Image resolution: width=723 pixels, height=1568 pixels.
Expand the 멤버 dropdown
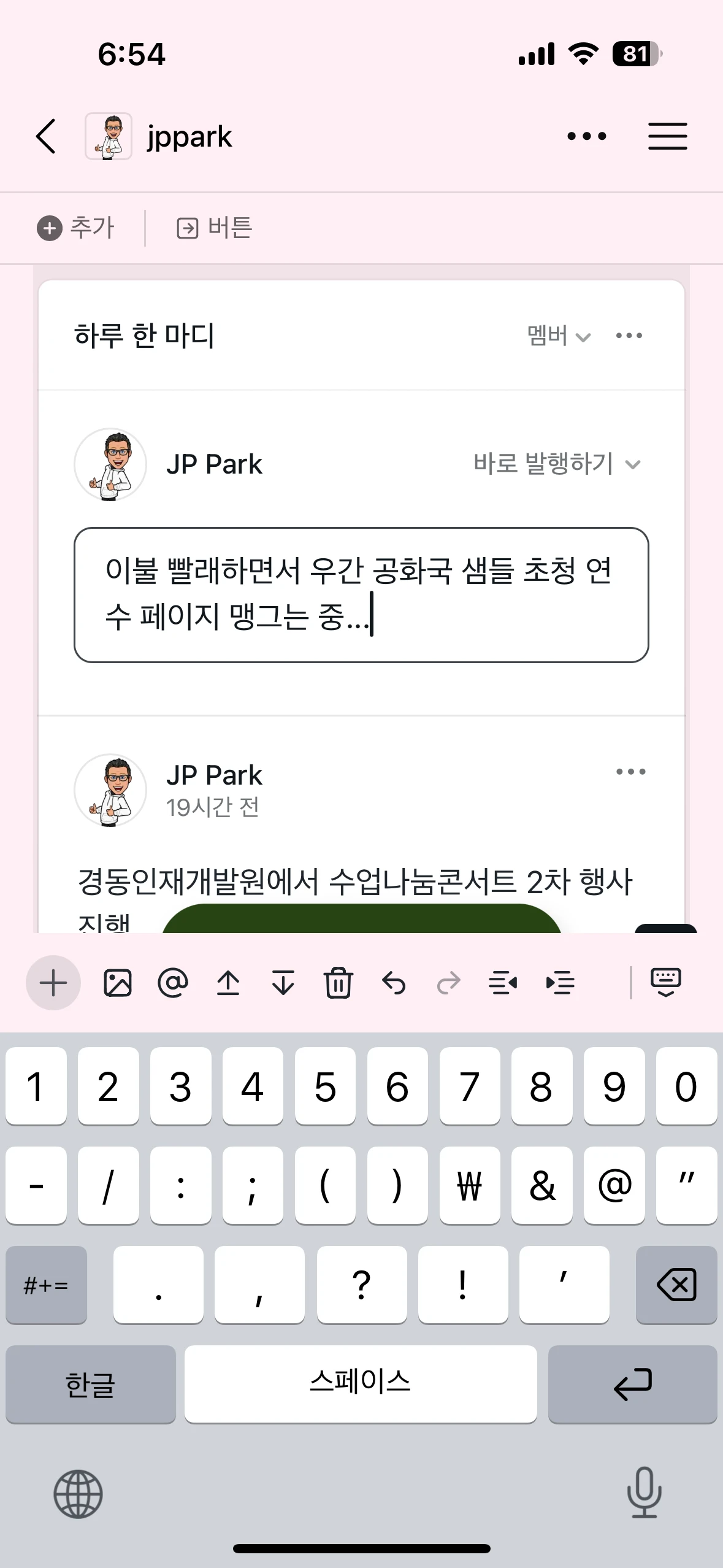[x=558, y=336]
